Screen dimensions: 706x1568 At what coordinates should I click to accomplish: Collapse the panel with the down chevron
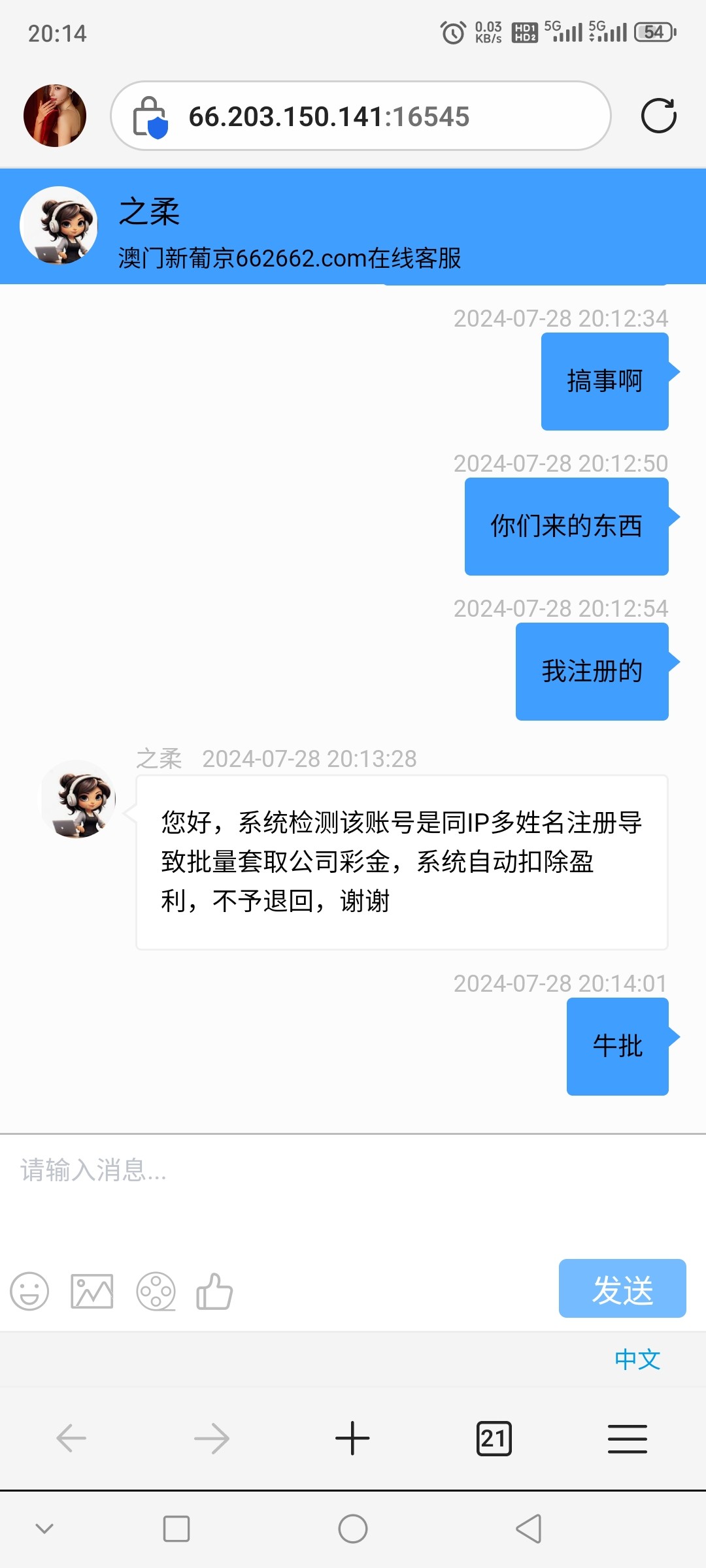tap(44, 1529)
